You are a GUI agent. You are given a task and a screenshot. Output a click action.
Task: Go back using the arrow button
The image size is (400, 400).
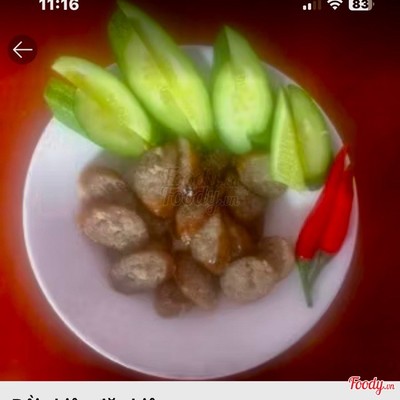coord(22,50)
